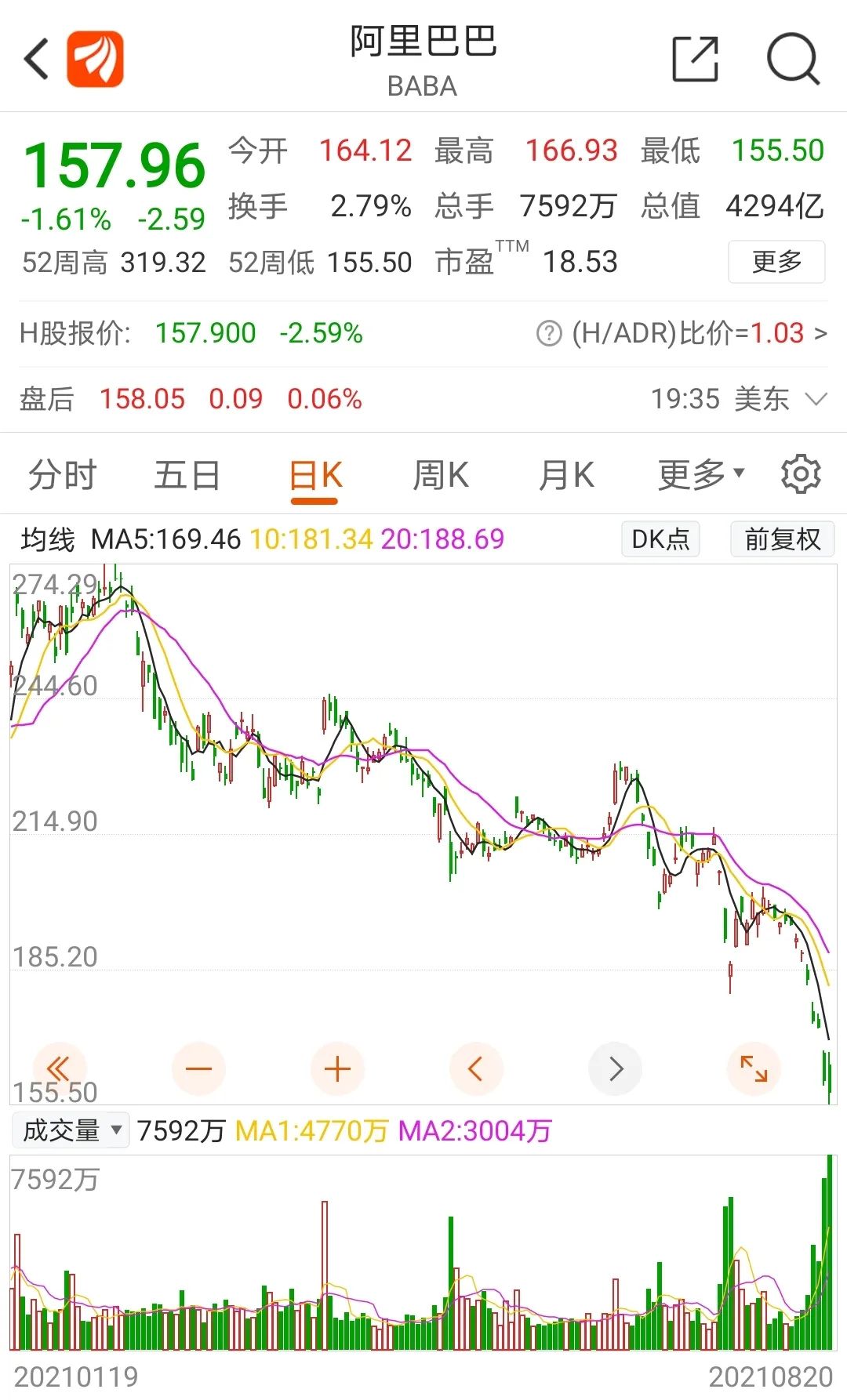The height and width of the screenshot is (1400, 847).
Task: Open chart settings gear
Action: (800, 474)
